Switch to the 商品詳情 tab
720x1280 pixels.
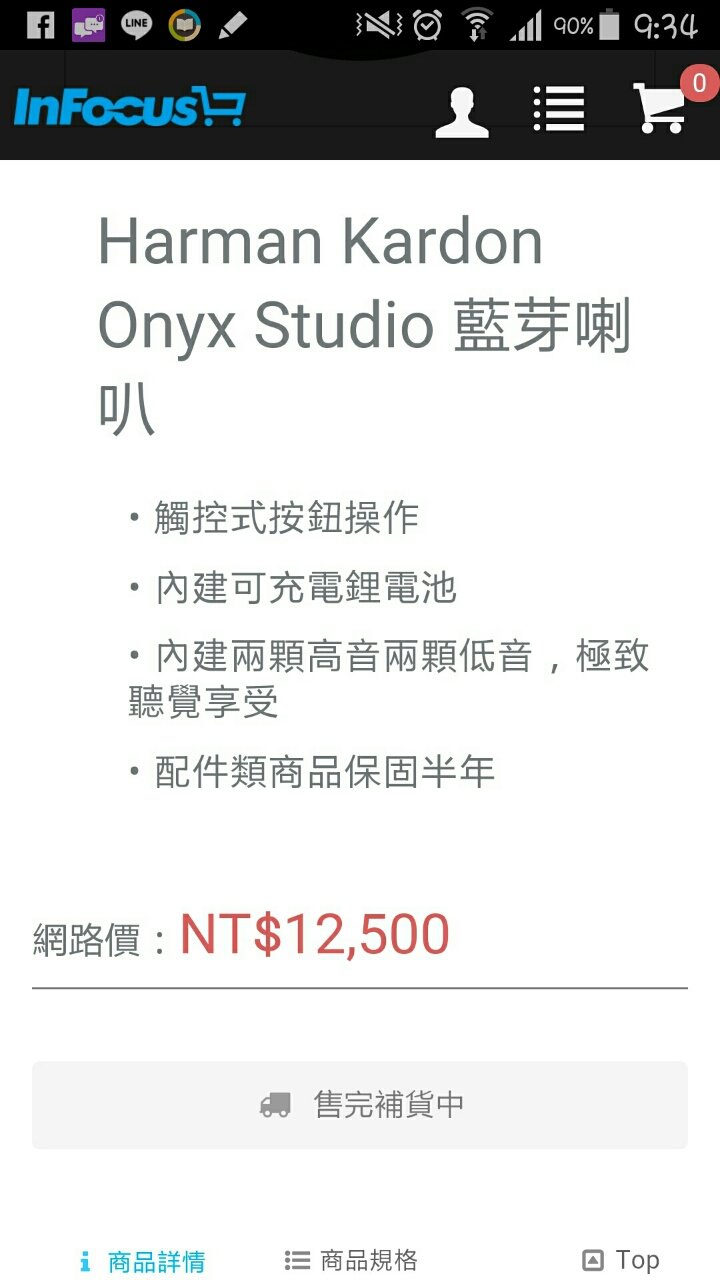coord(143,1261)
